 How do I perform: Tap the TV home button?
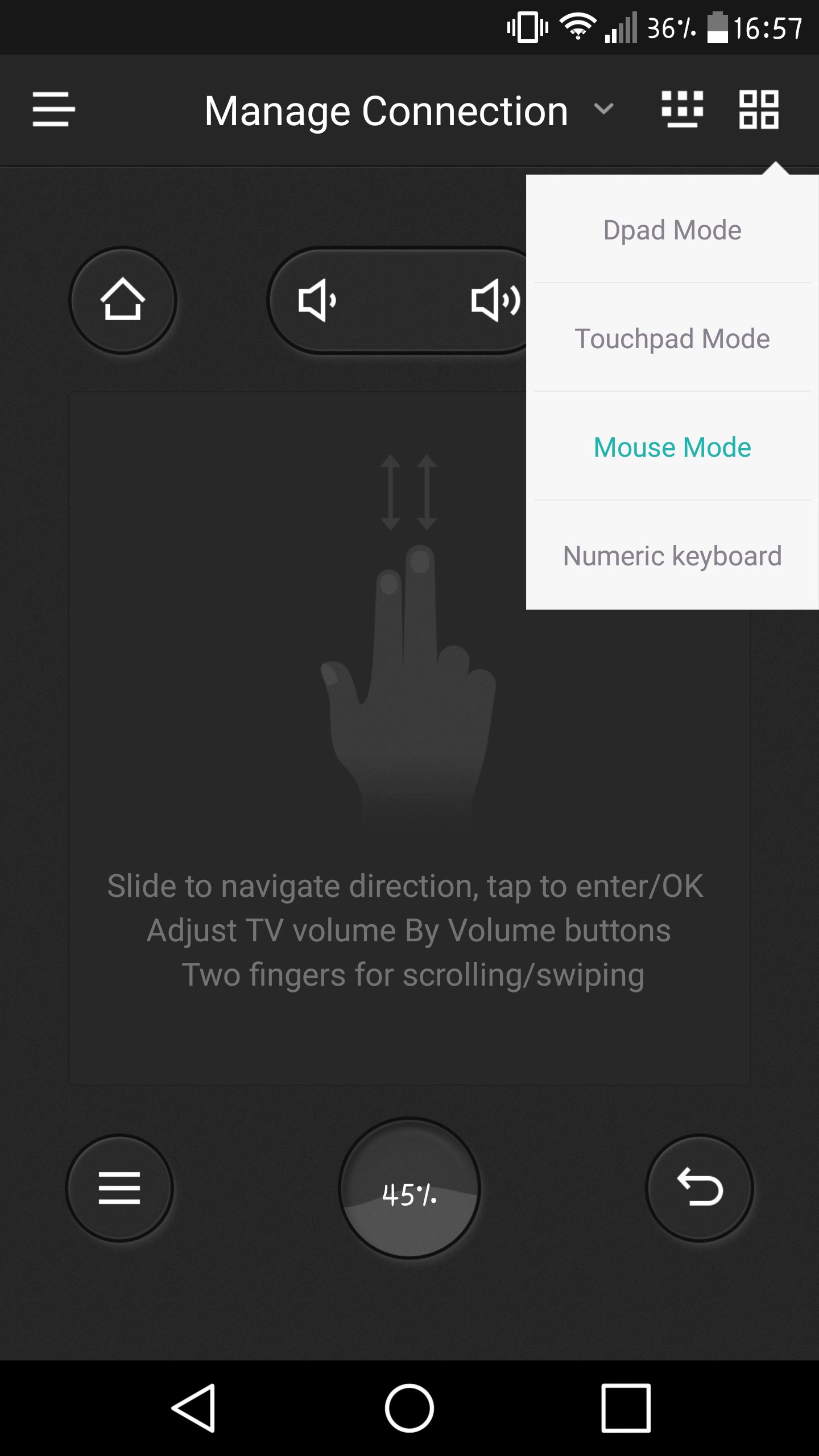point(123,300)
